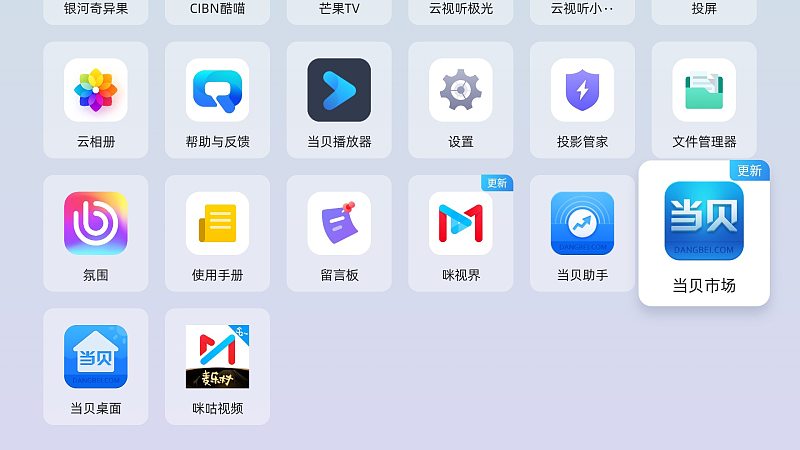Image resolution: width=800 pixels, height=450 pixels.
Task: Open 当贝市场 app store
Action: pos(704,233)
